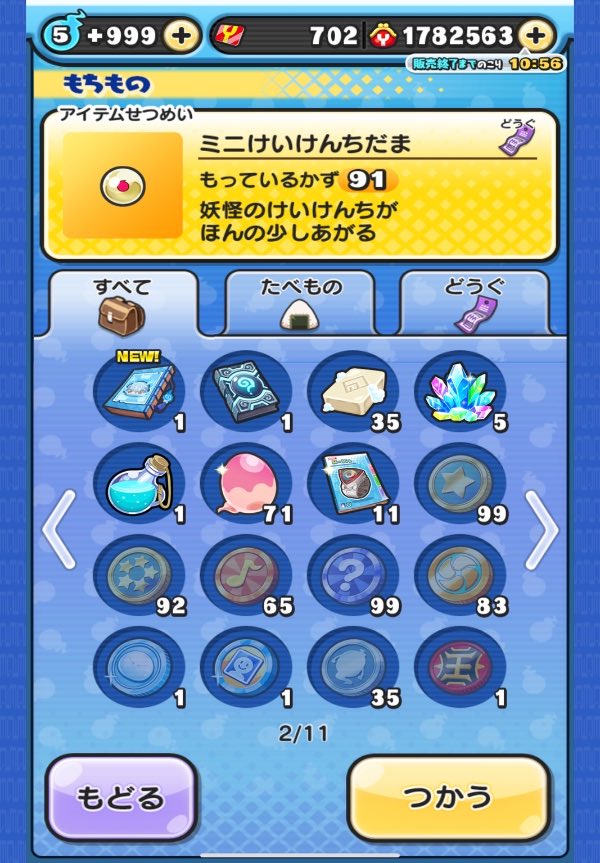The width and height of the screenshot is (600, 863).
Task: Go to the previous item page arrow
Action: click(x=58, y=530)
